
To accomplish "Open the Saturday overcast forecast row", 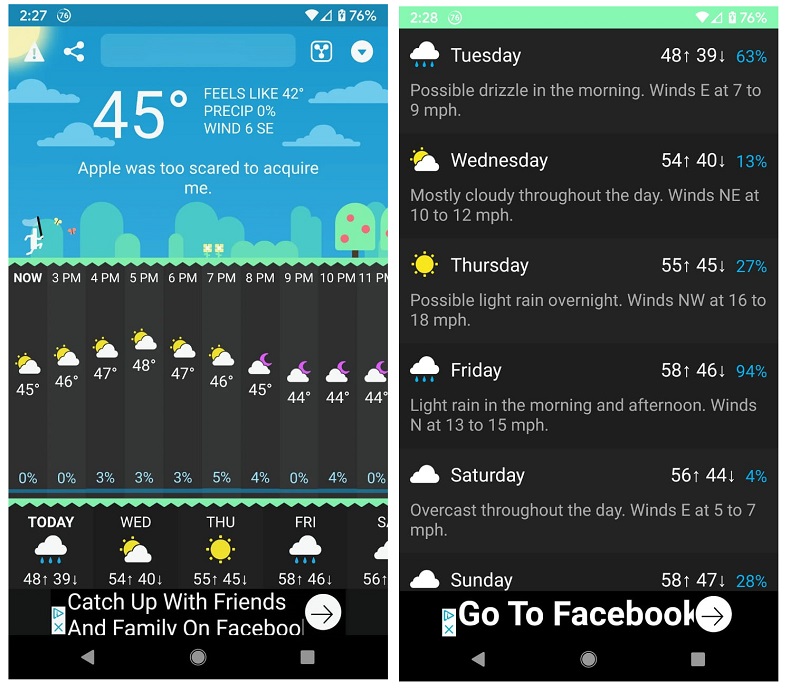I will [588, 501].
